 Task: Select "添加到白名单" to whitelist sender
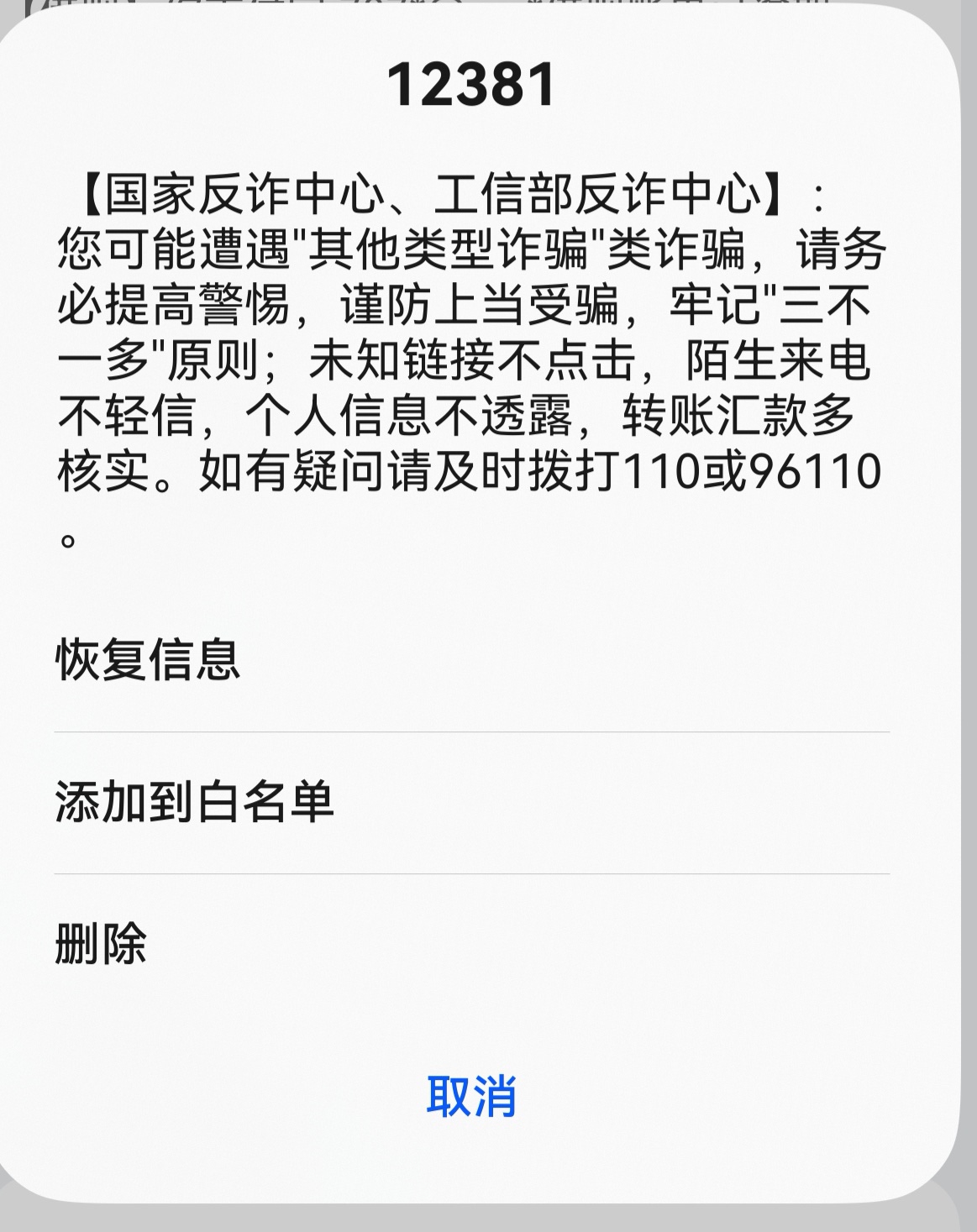pyautogui.click(x=195, y=801)
